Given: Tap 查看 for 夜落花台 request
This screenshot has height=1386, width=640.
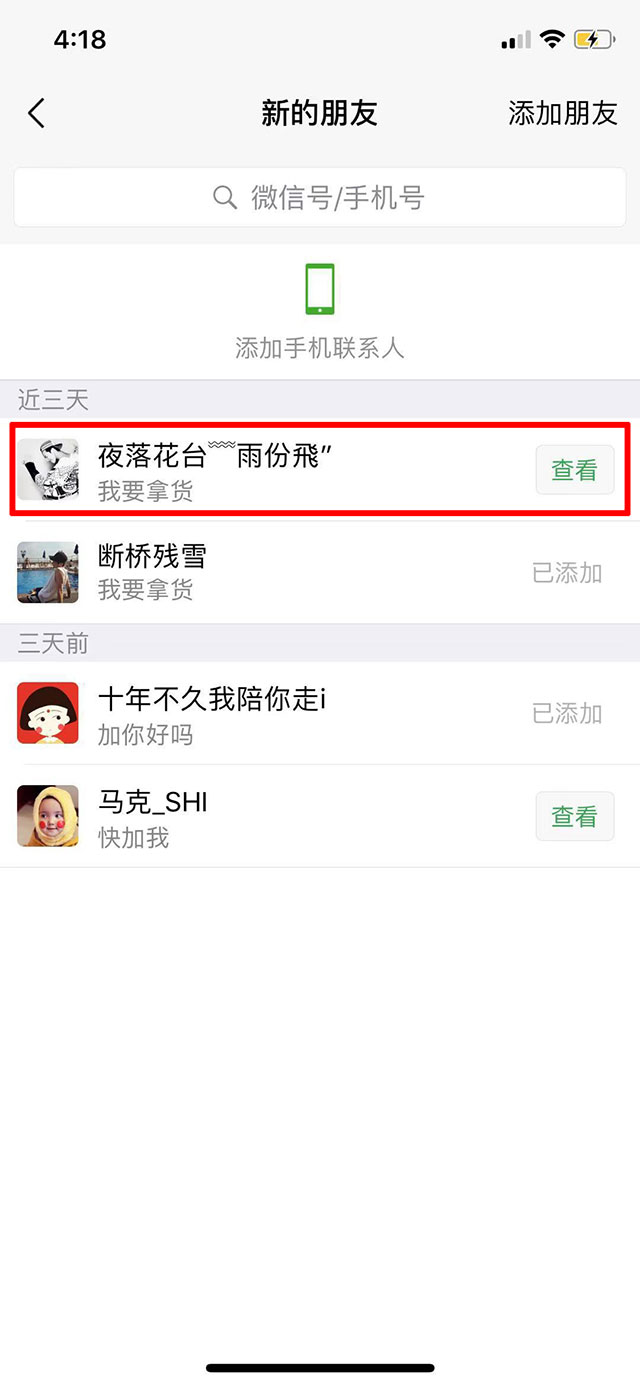Looking at the screenshot, I should (x=574, y=470).
